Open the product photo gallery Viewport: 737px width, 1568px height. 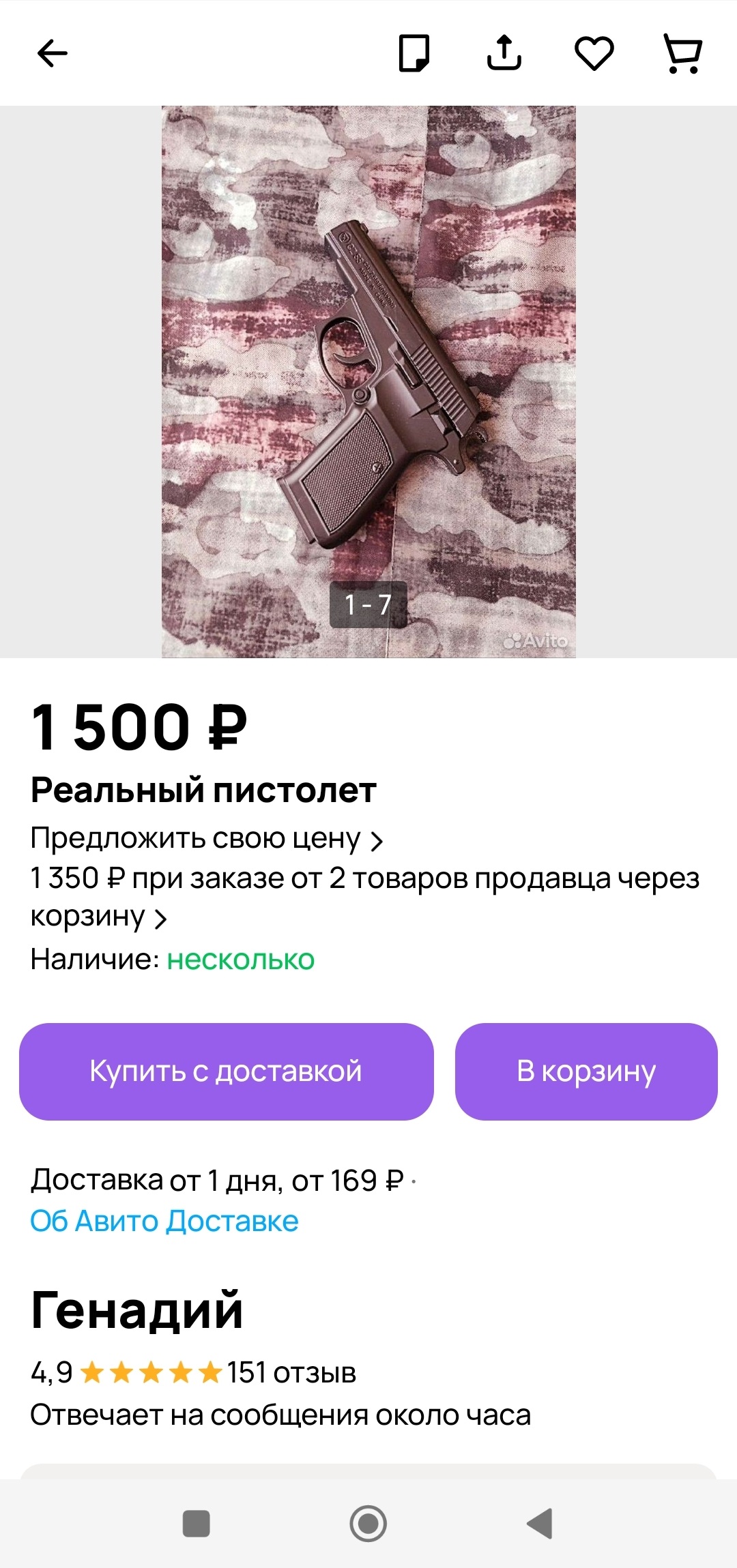pyautogui.click(x=369, y=382)
